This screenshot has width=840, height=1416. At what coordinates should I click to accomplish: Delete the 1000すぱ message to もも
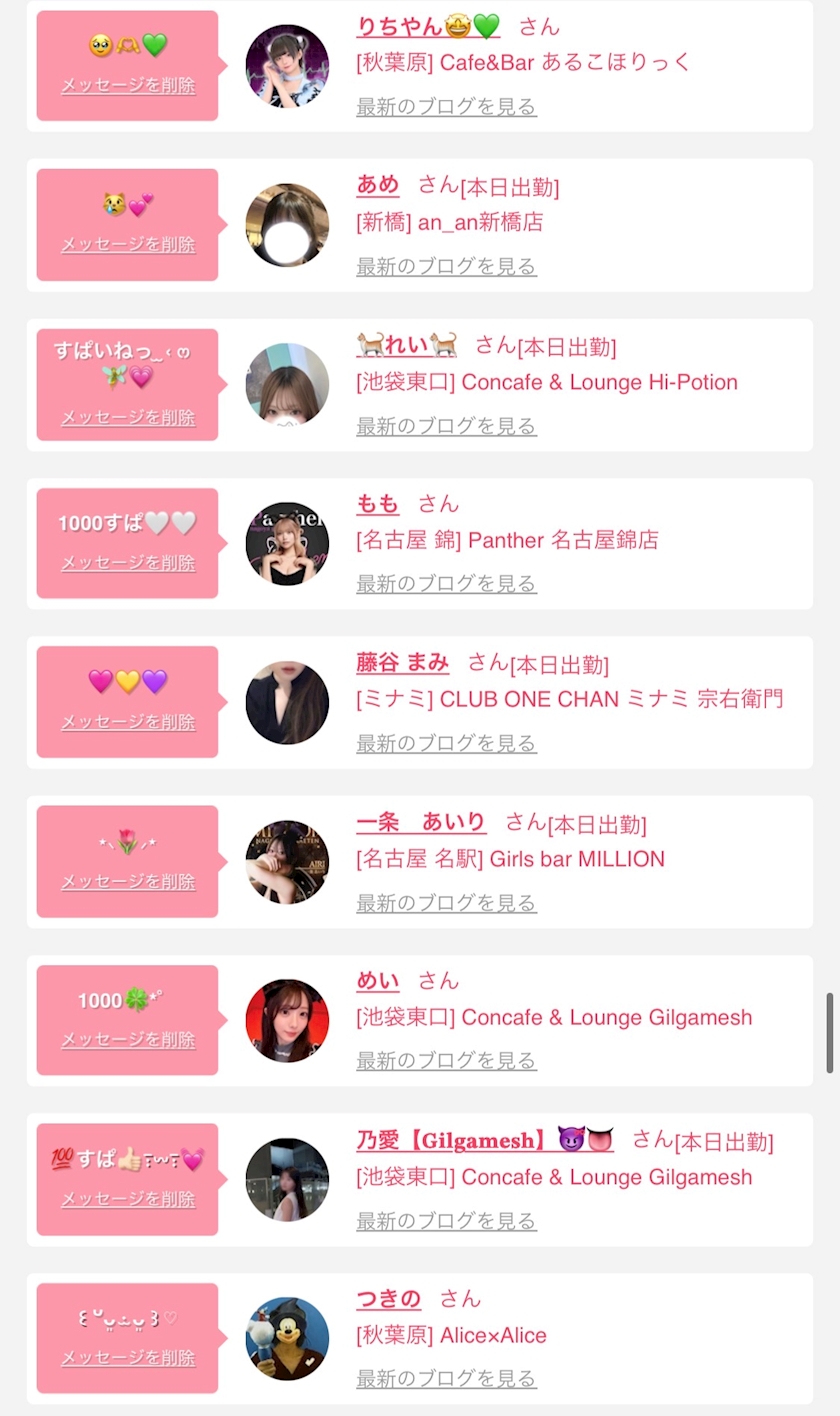pos(128,563)
